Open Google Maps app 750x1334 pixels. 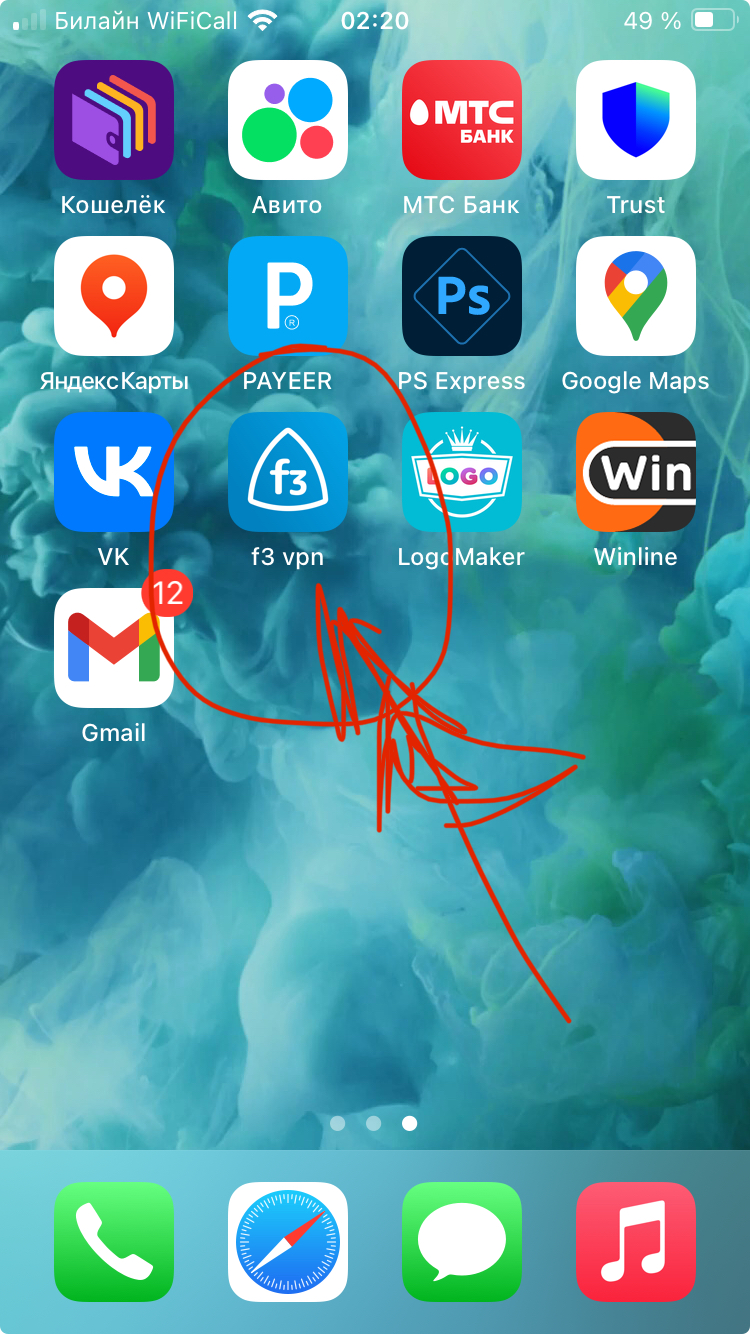636,296
